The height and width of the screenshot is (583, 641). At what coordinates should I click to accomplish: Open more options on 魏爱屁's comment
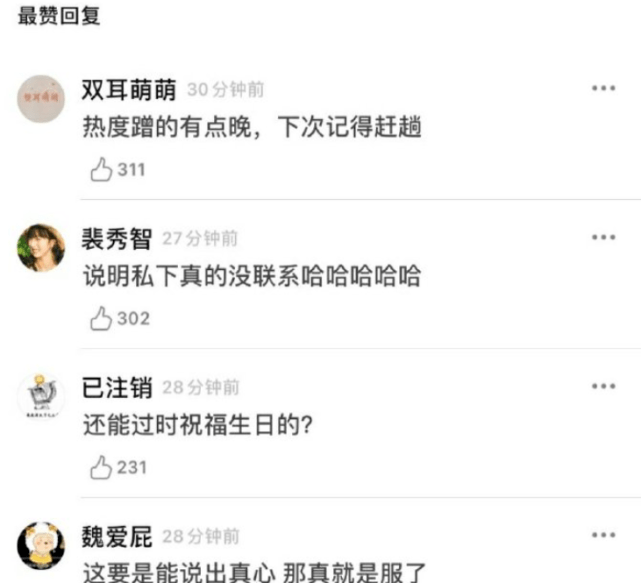[x=603, y=535]
